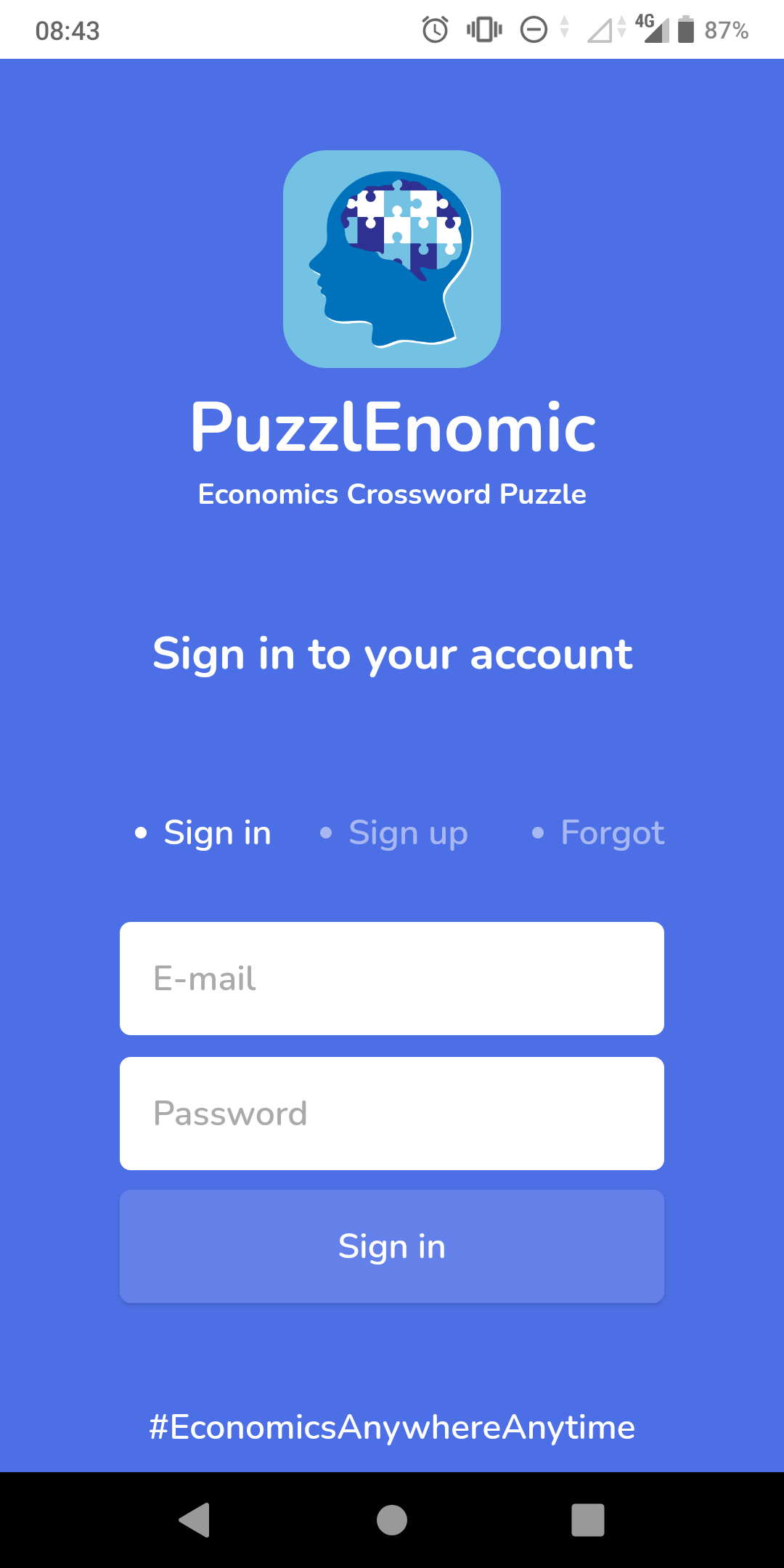784x1568 pixels.
Task: Select the Sign in tab
Action: tap(216, 833)
